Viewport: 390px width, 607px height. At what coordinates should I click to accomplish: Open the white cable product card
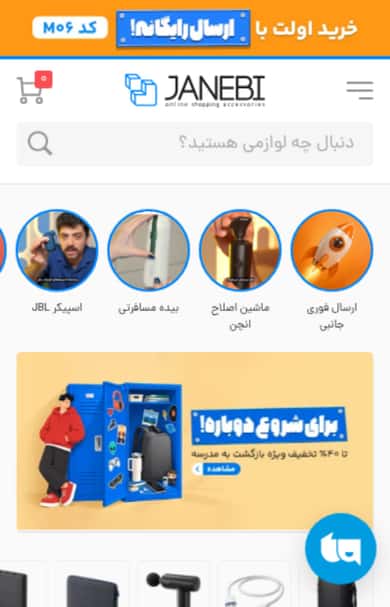[x=255, y=585]
